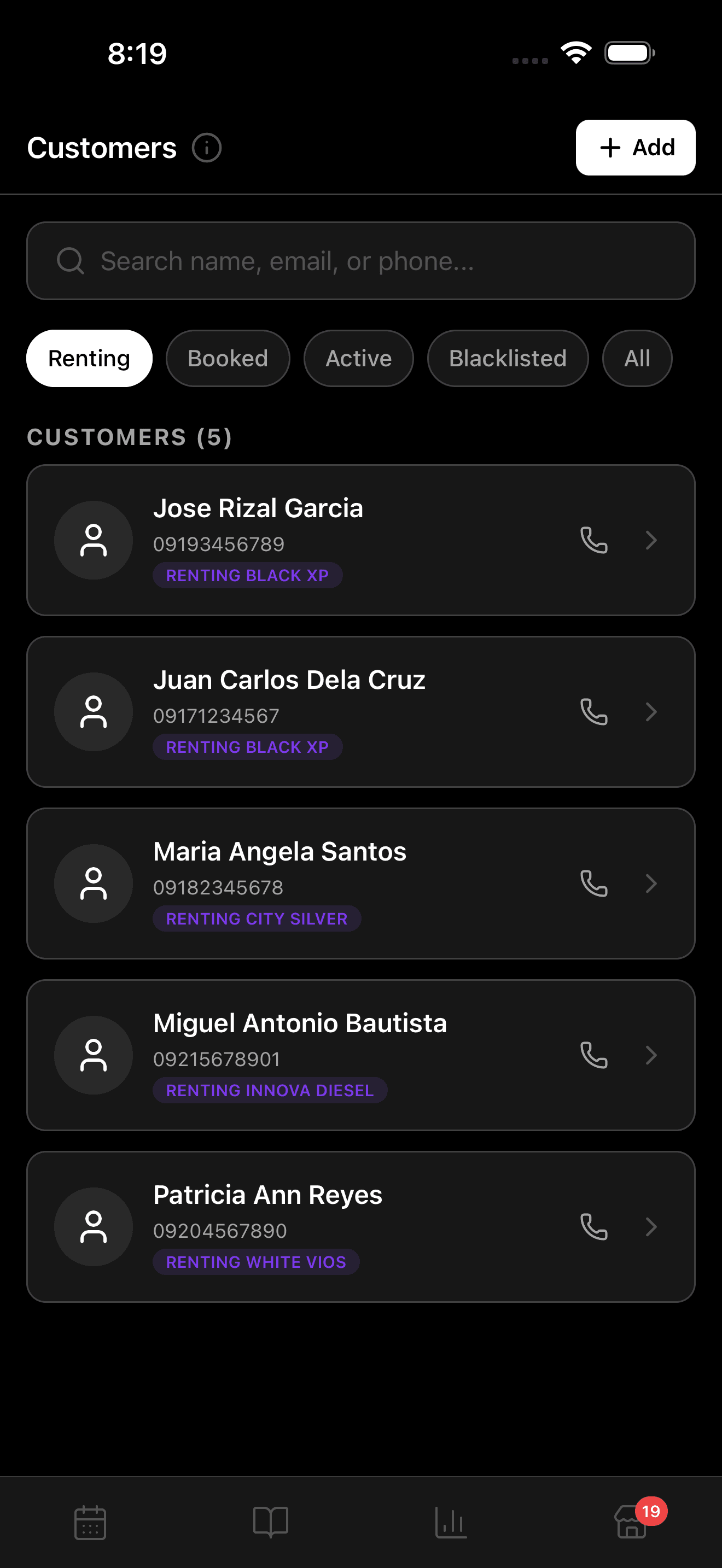Viewport: 722px width, 1568px height.
Task: Tap the info icon beside Customers title
Action: 207,147
